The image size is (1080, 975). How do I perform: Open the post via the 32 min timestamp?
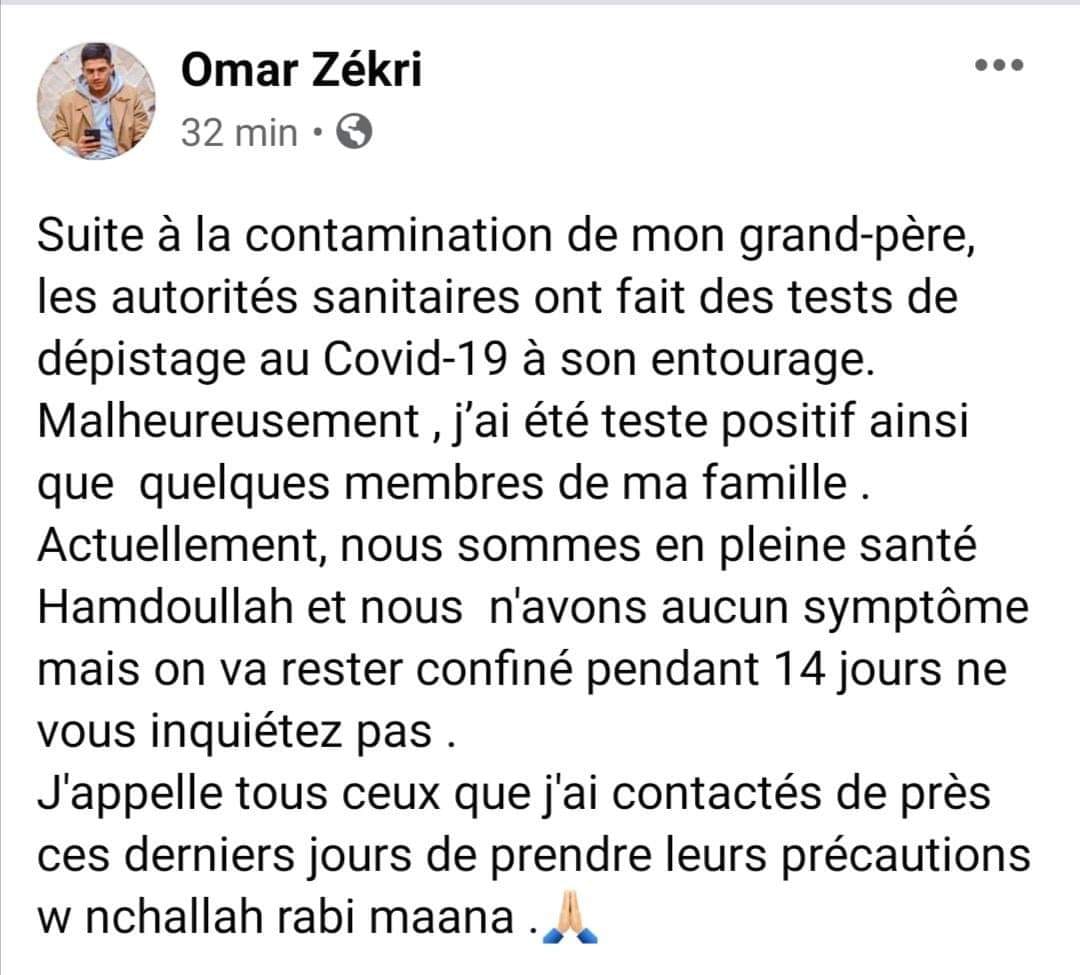click(x=239, y=132)
